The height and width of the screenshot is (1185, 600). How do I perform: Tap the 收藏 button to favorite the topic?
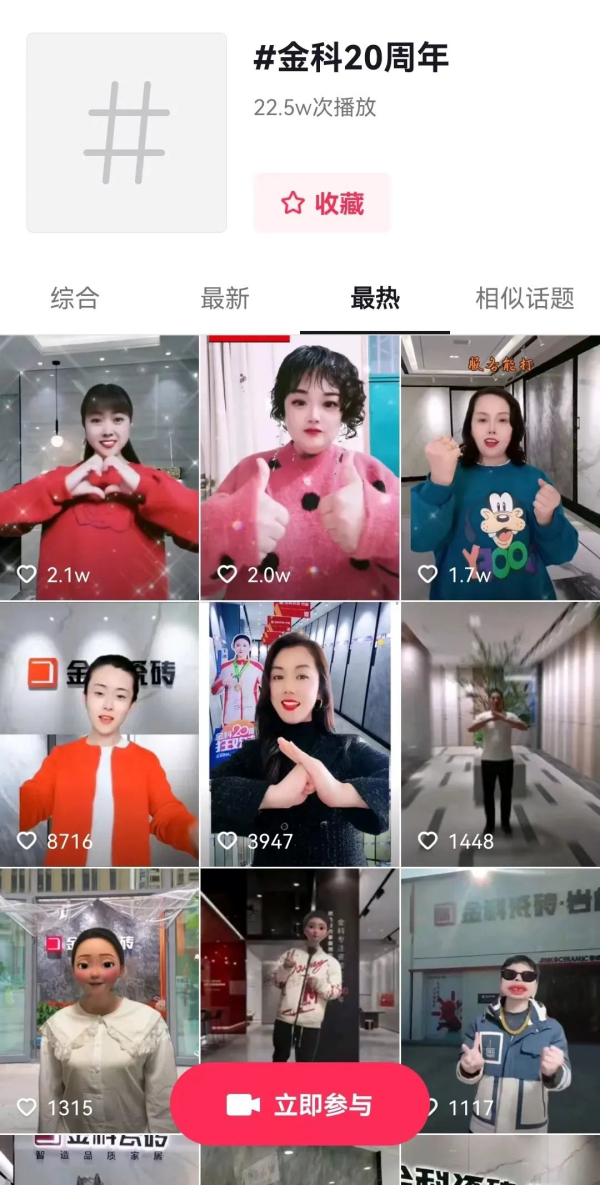tap(322, 203)
